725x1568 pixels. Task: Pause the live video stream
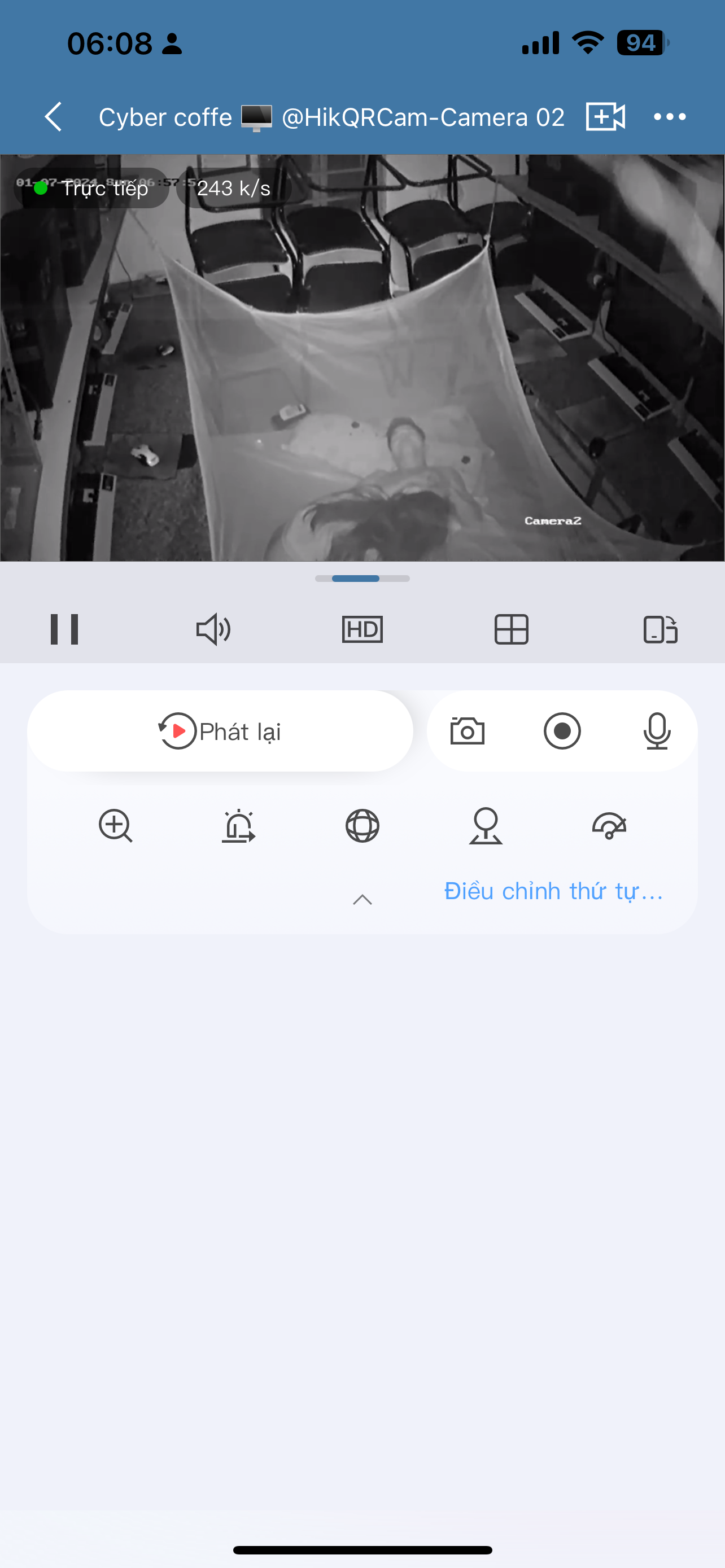tap(64, 629)
